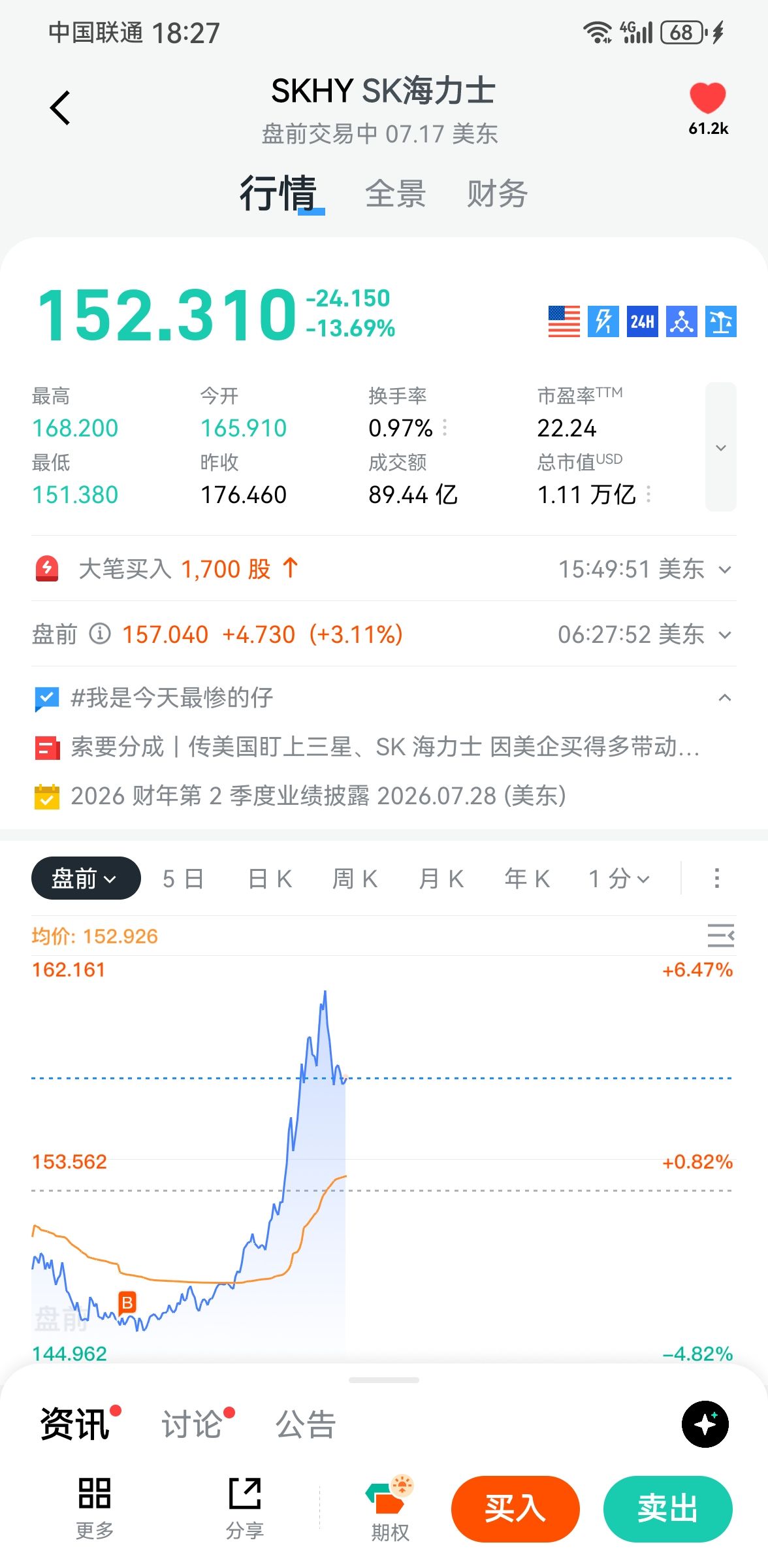Open the chart three-dot options menu
This screenshot has height=1568, width=768.
(717, 879)
